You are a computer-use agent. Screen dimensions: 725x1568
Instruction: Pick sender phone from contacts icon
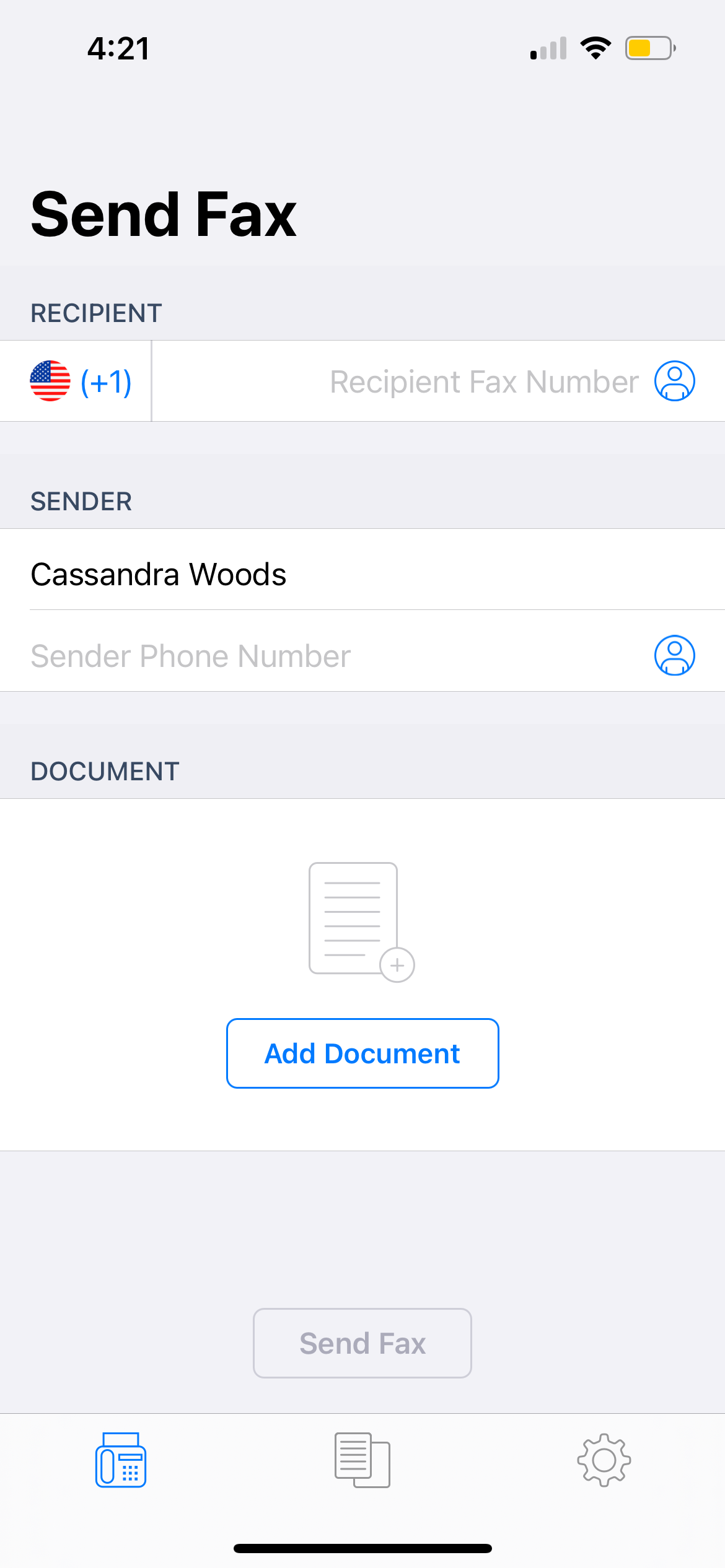(674, 656)
